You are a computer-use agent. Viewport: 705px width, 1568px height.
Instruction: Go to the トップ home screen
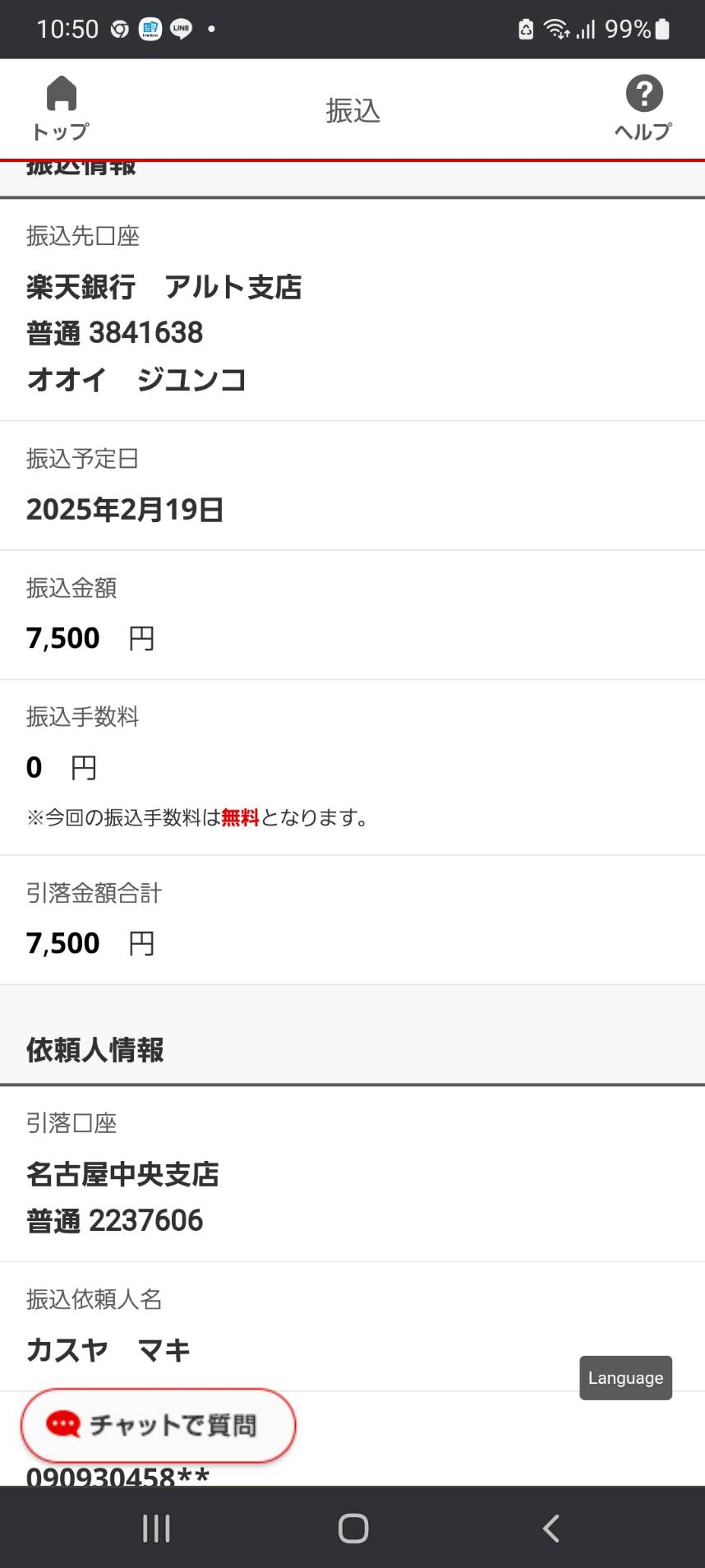click(61, 109)
